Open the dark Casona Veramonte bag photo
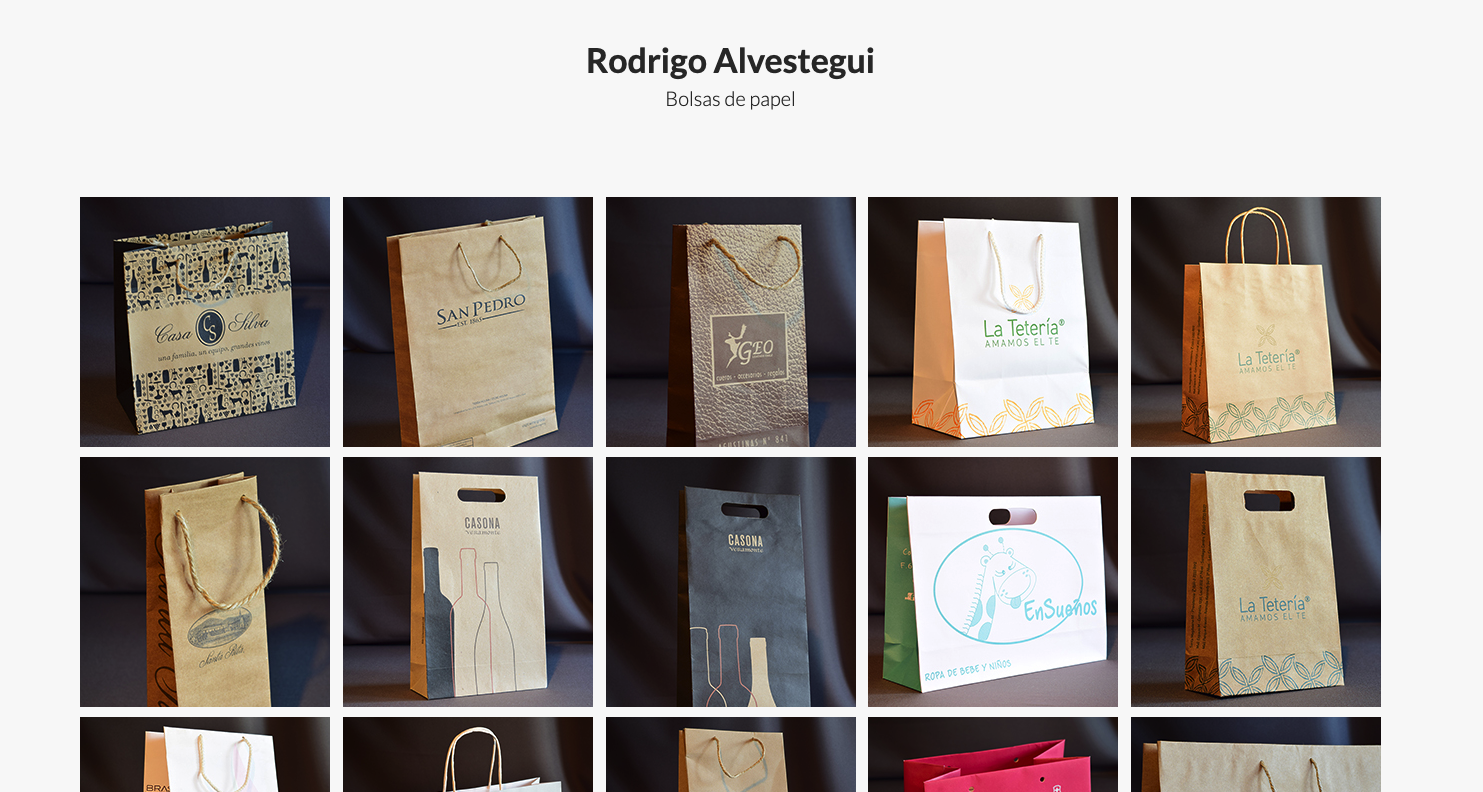 731,582
